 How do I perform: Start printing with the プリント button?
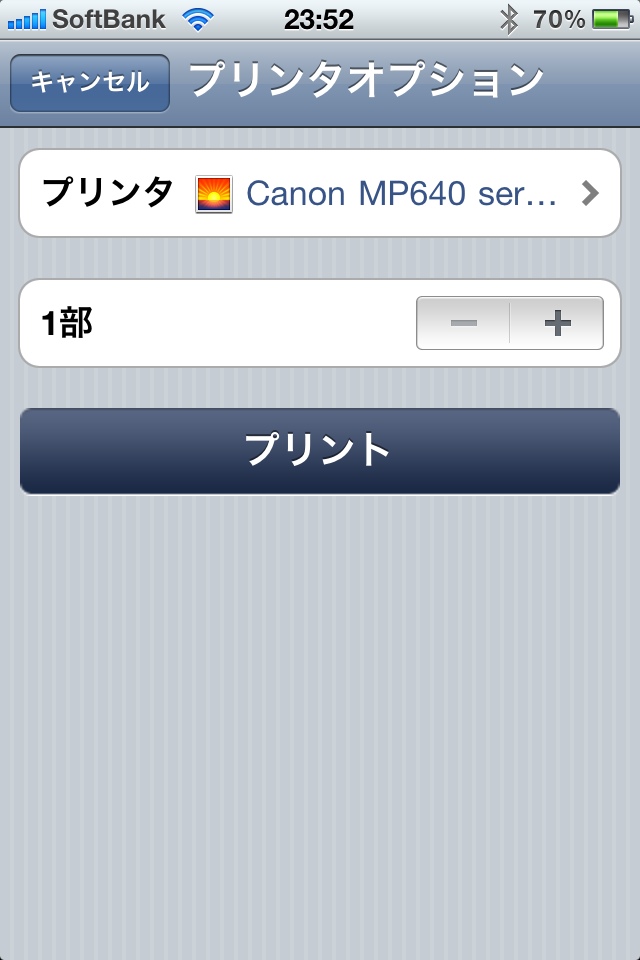click(320, 451)
